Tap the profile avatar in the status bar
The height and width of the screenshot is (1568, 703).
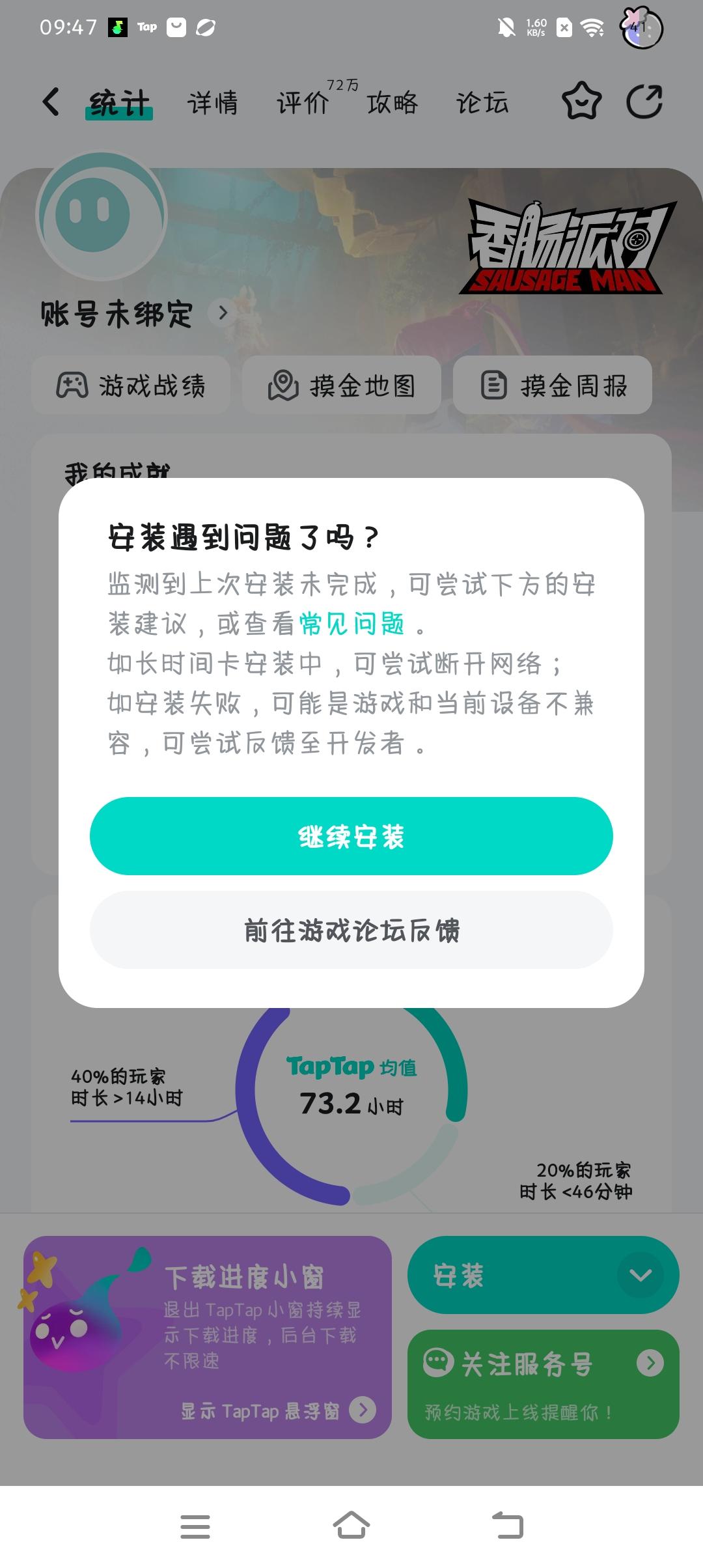[642, 27]
